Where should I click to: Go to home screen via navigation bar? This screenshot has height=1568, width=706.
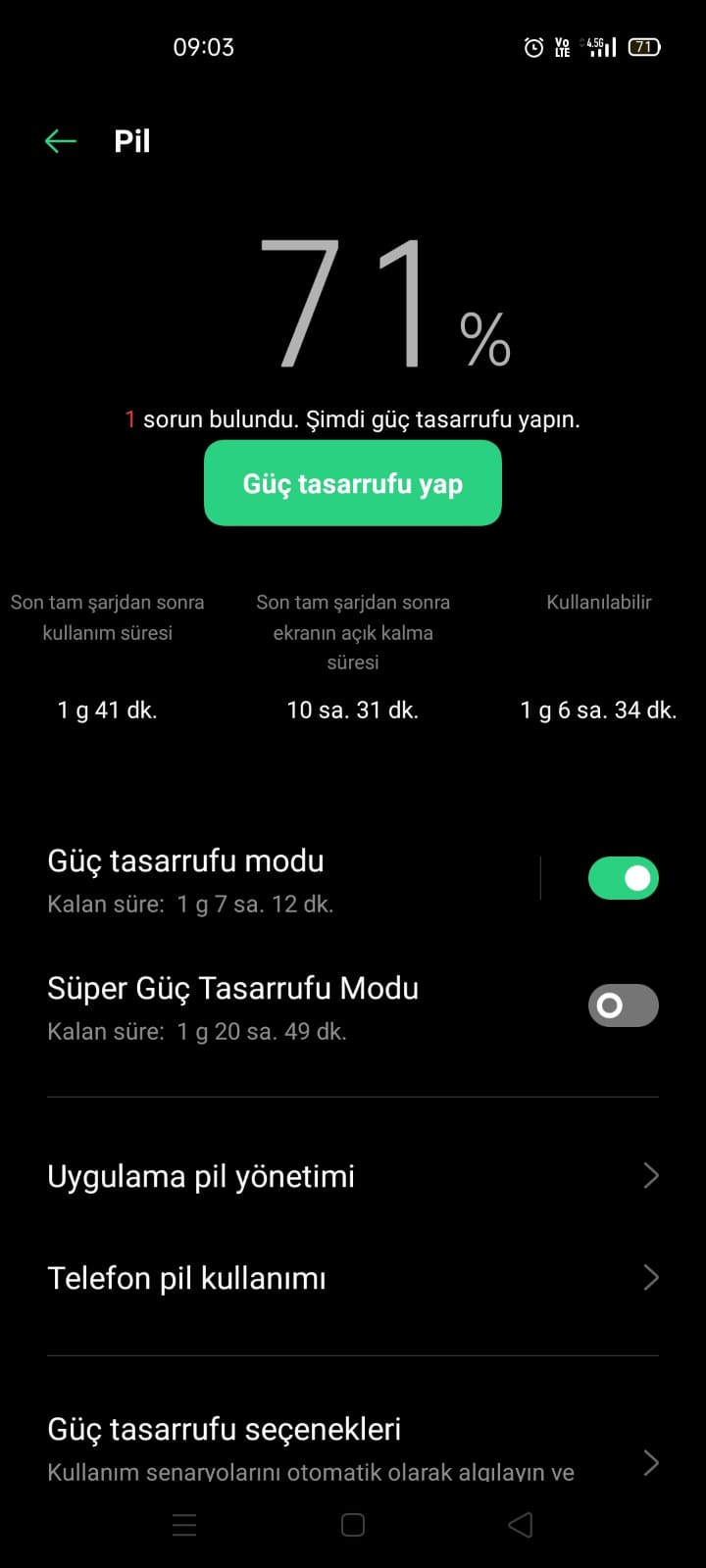pos(353,1525)
